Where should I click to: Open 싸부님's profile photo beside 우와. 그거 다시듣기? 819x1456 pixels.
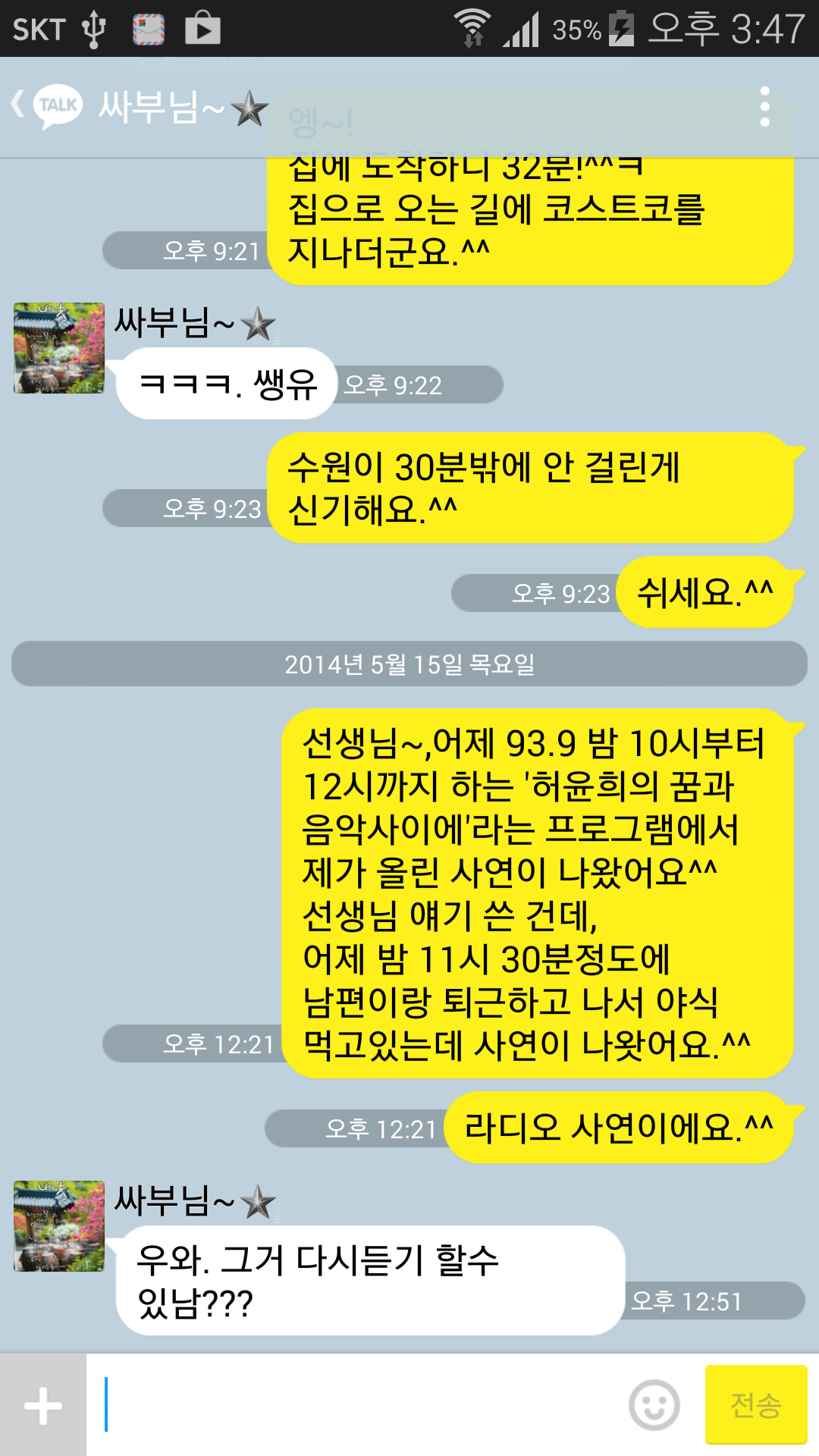(59, 1225)
